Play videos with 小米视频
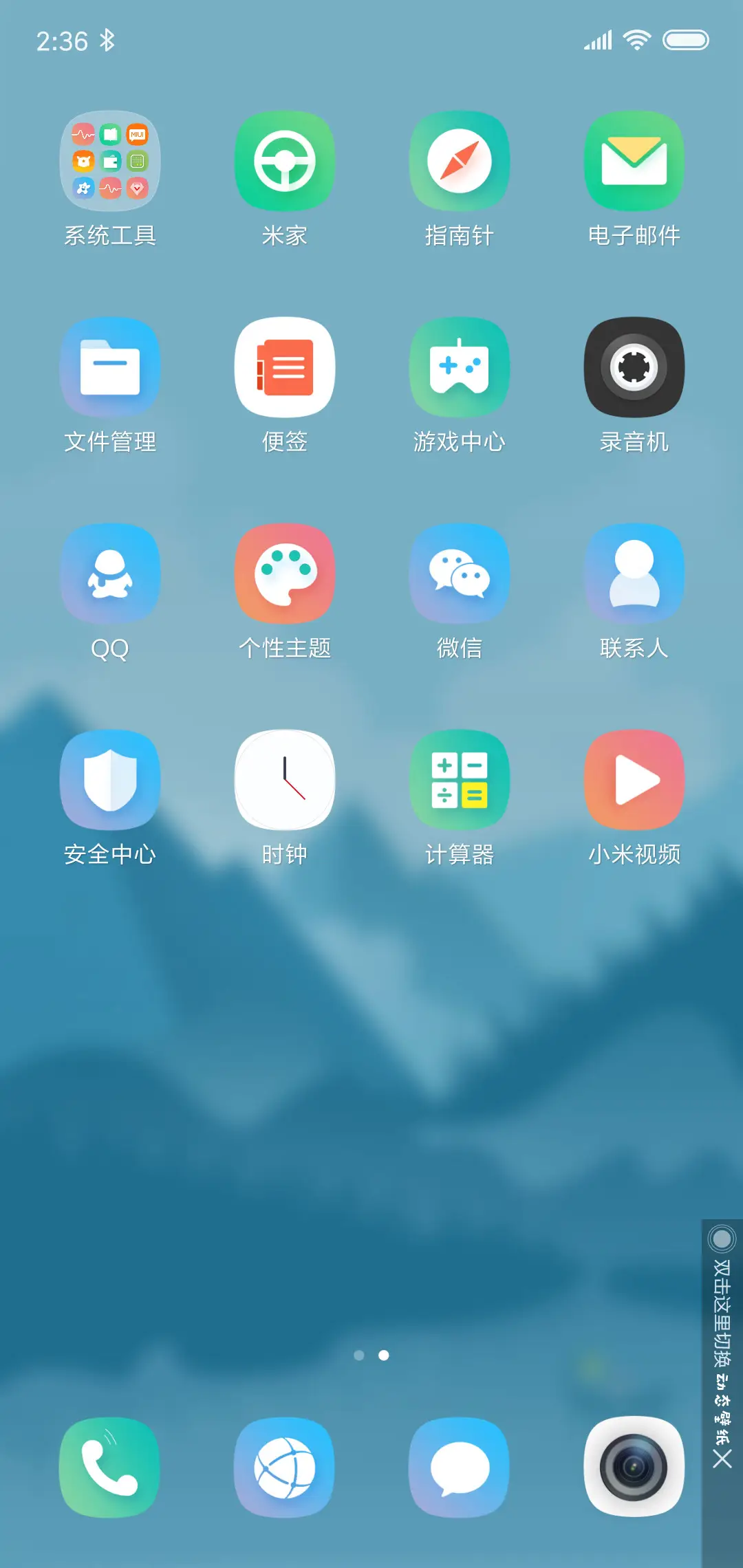The image size is (743, 1568). click(x=634, y=779)
